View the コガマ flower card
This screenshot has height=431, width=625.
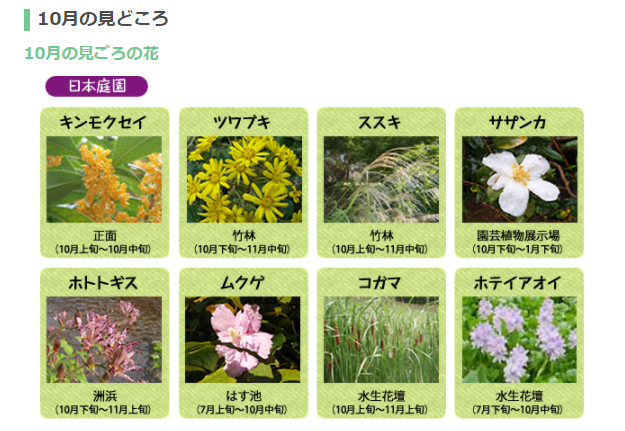point(380,340)
